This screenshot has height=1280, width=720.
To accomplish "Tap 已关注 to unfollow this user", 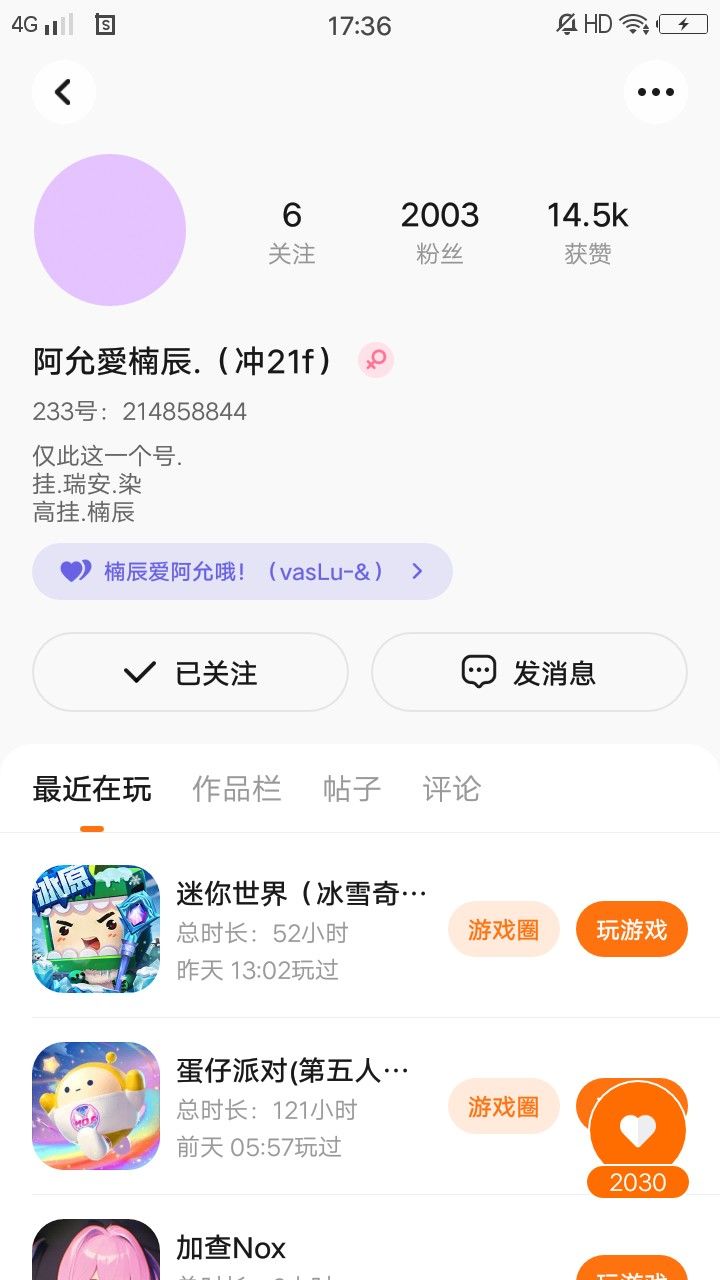I will tap(190, 672).
